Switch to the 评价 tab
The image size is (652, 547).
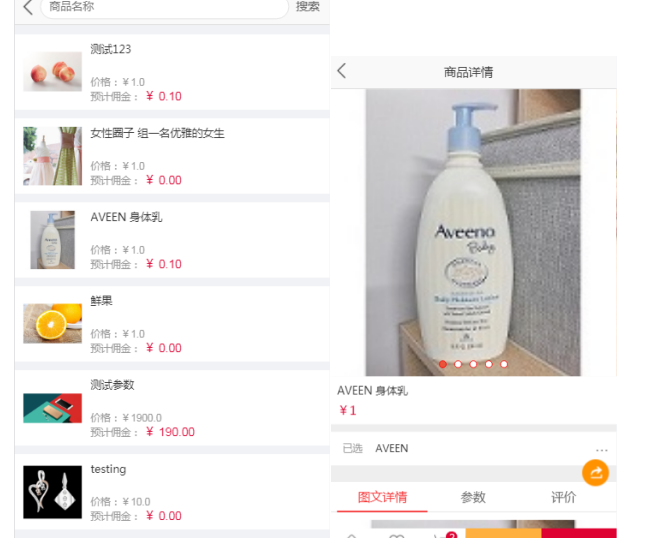[564, 497]
